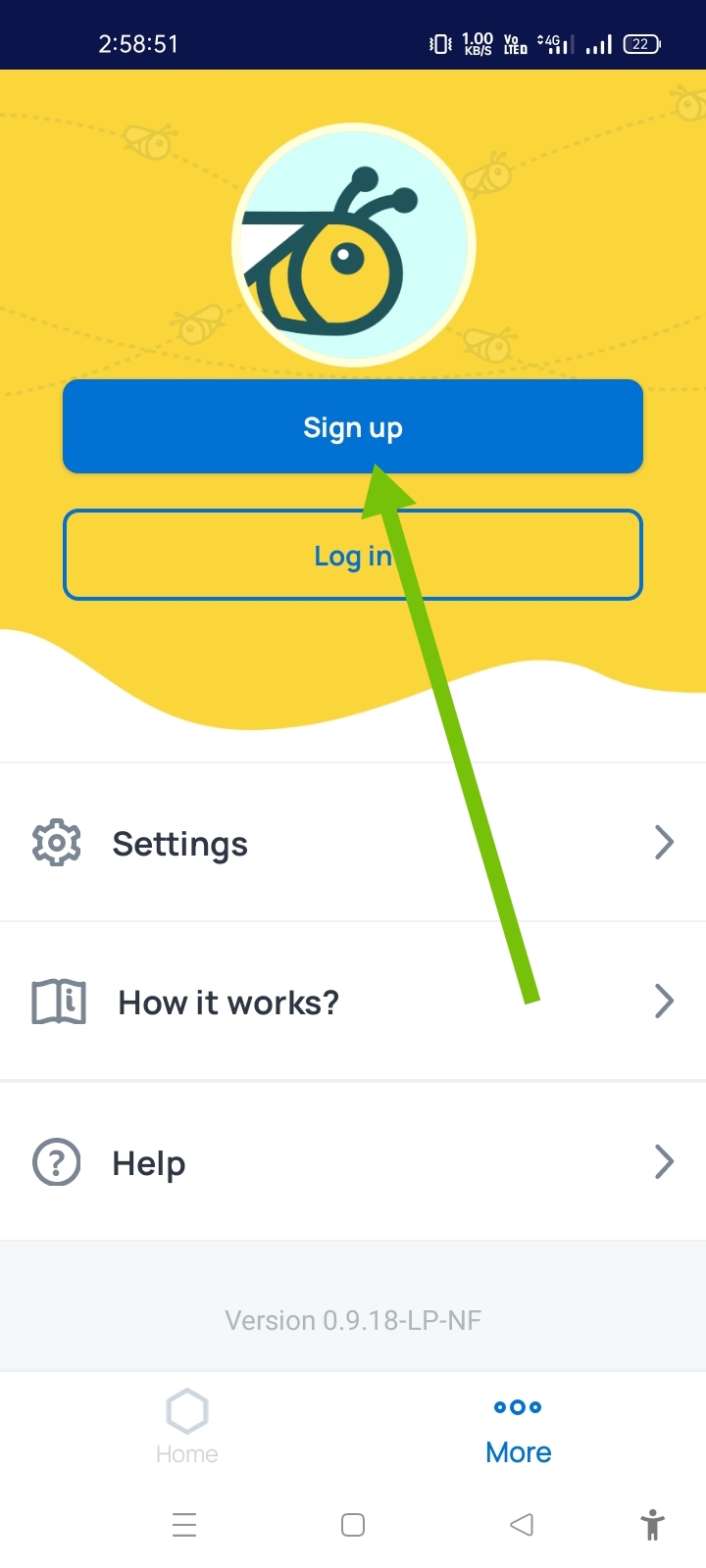Open the Settings row
Image resolution: width=706 pixels, height=1568 pixels.
click(x=353, y=843)
